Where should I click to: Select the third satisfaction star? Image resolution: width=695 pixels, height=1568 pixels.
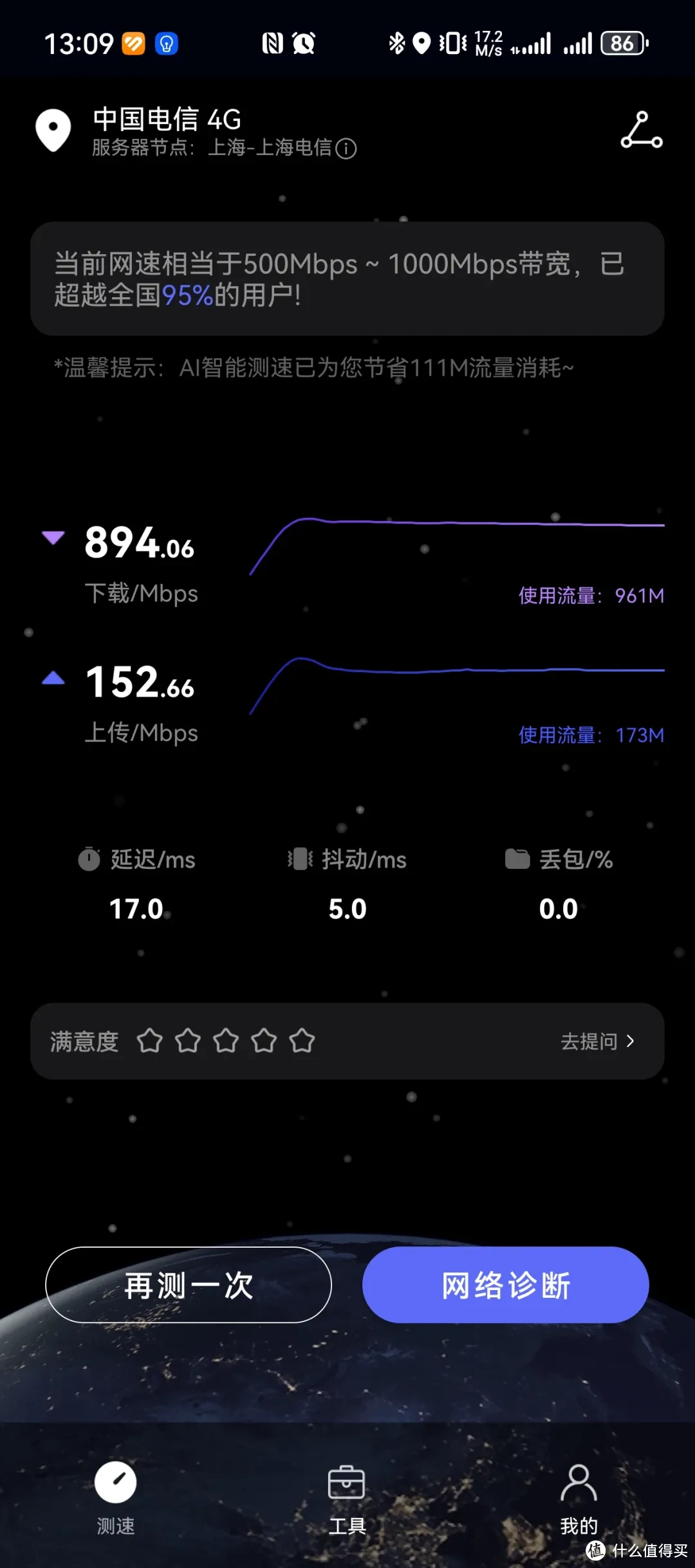click(x=226, y=1039)
